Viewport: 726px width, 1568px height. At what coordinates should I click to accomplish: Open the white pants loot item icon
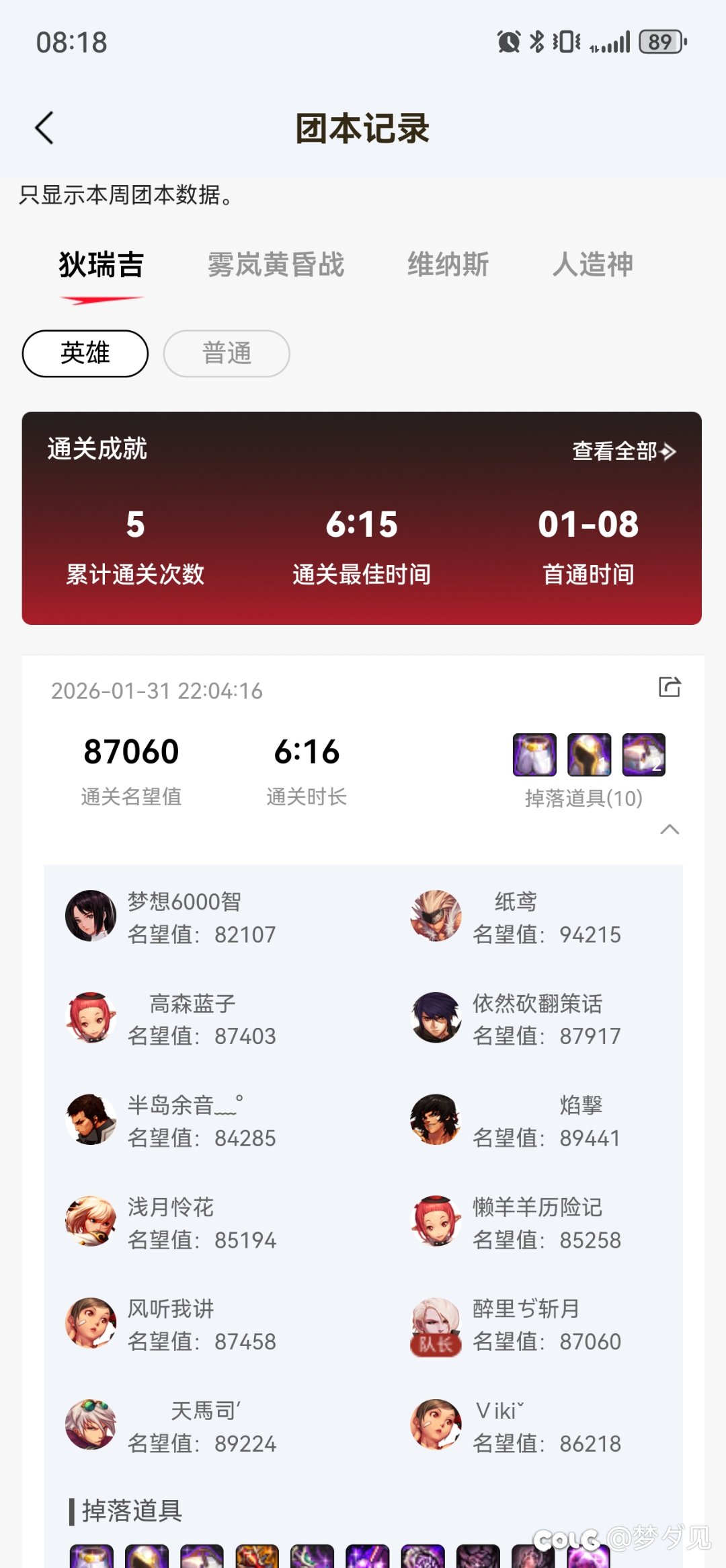tap(533, 755)
